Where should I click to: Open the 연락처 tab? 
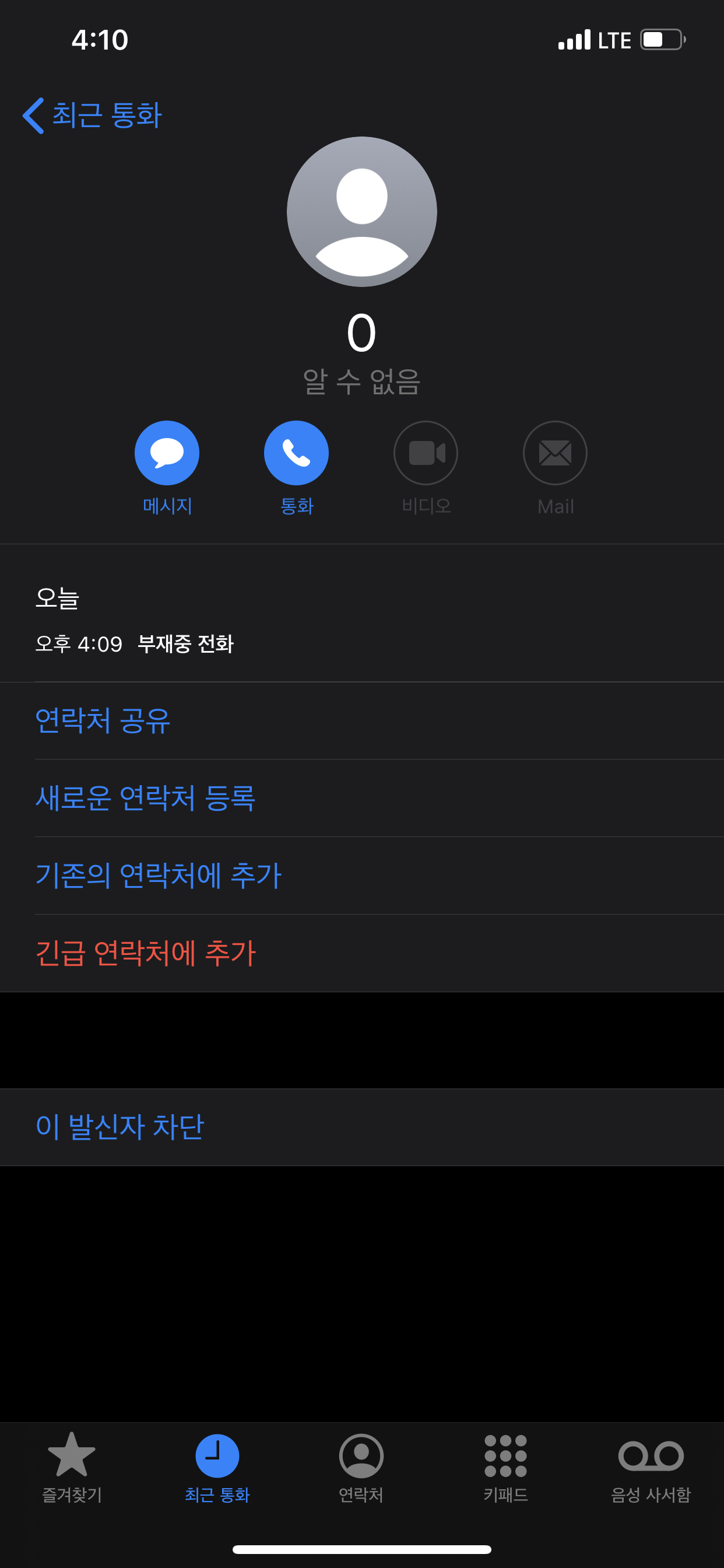pyautogui.click(x=361, y=1466)
